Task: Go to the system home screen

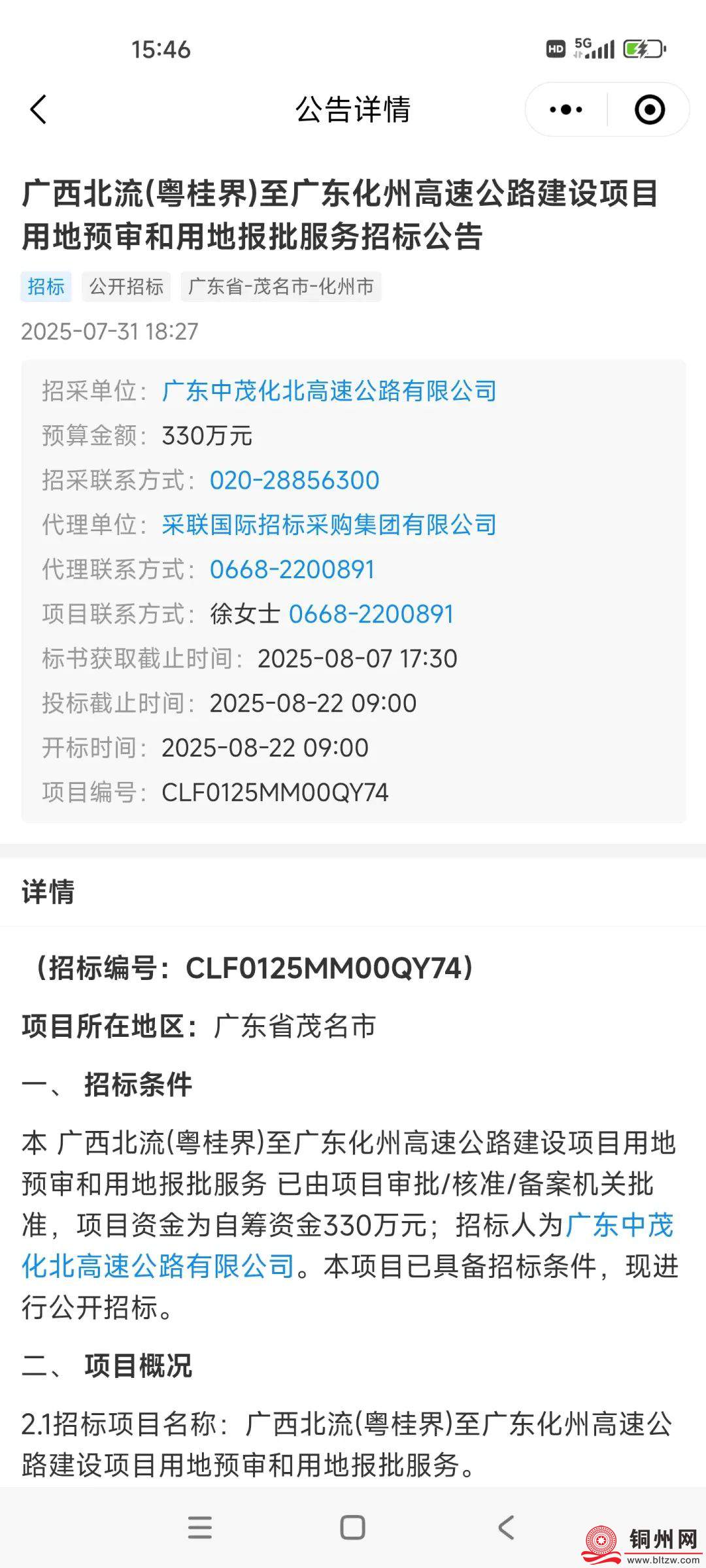Action: 353,1527
